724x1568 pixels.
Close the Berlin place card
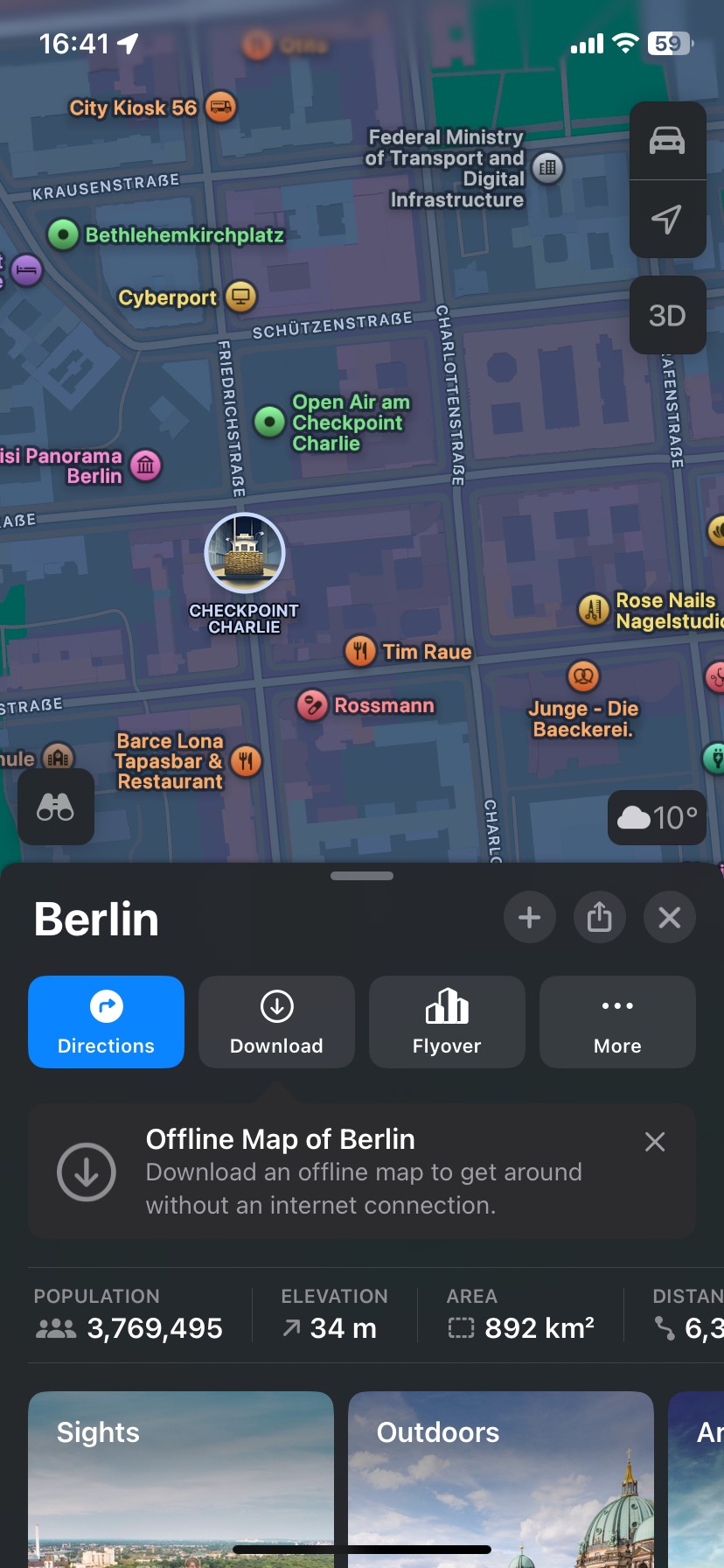point(670,918)
